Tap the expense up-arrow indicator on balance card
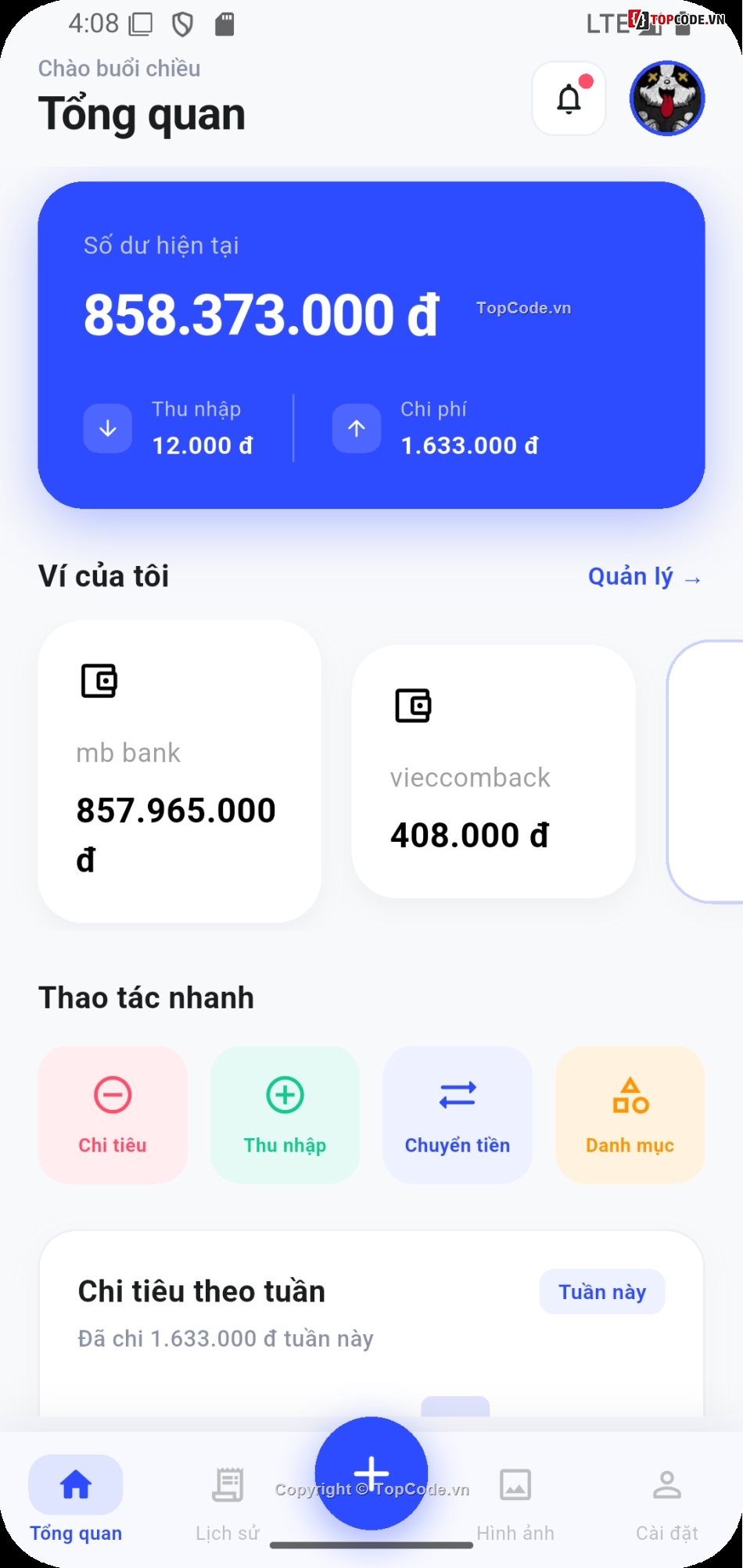 [356, 428]
